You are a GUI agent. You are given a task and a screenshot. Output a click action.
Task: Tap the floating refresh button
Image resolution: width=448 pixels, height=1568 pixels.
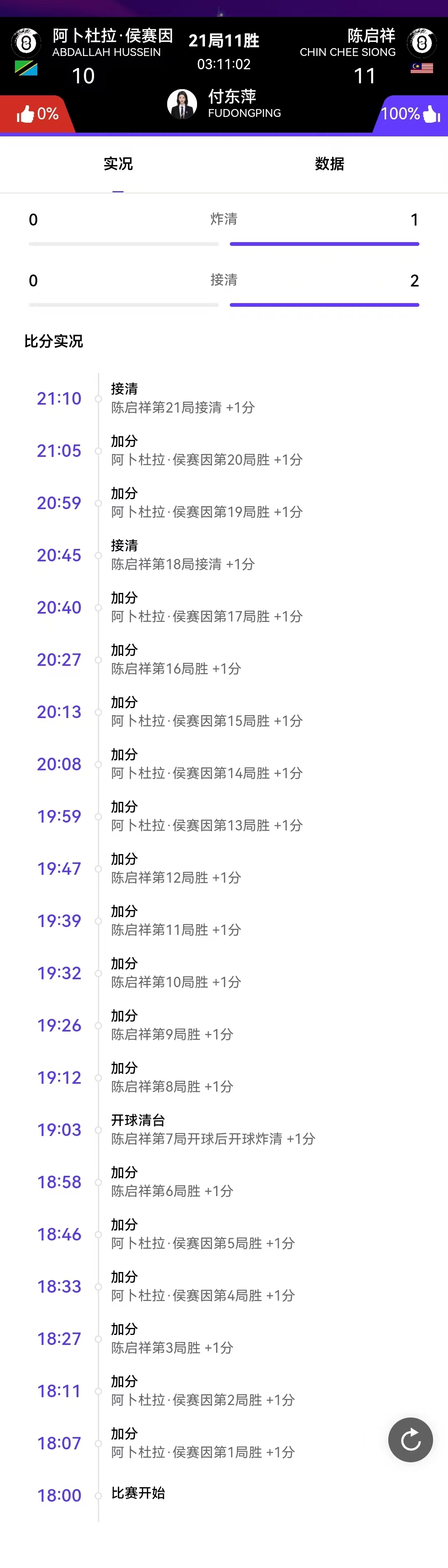pos(410,1439)
